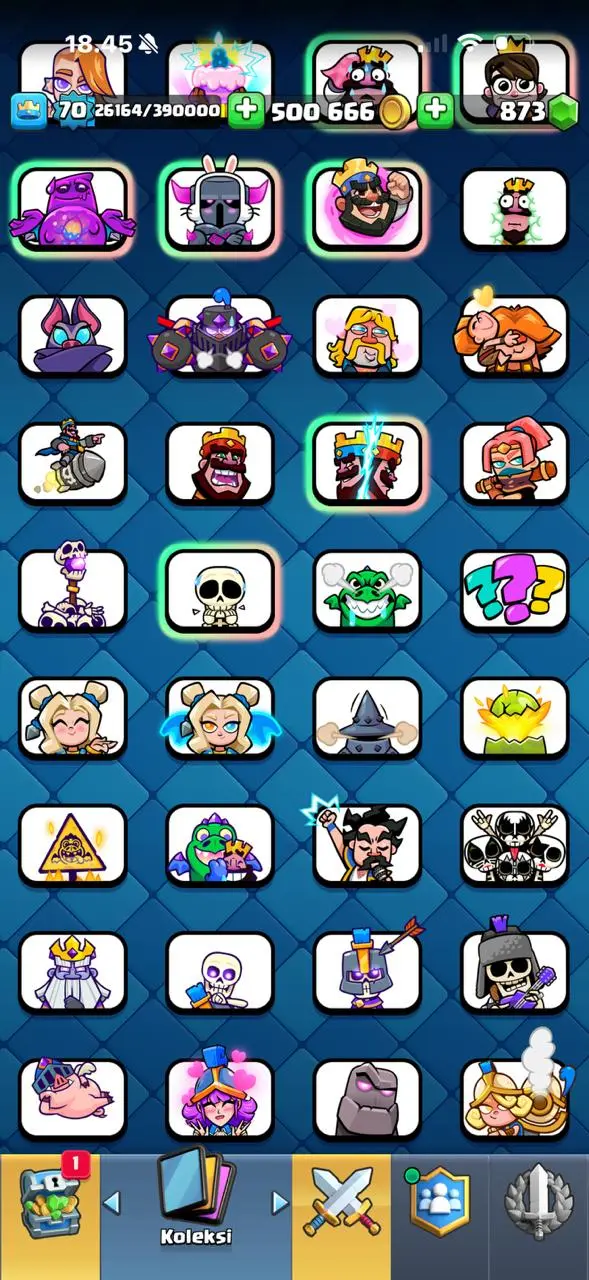Pick the skeleton playing guitar emote
Image resolution: width=589 pixels, height=1280 pixels.
point(514,971)
